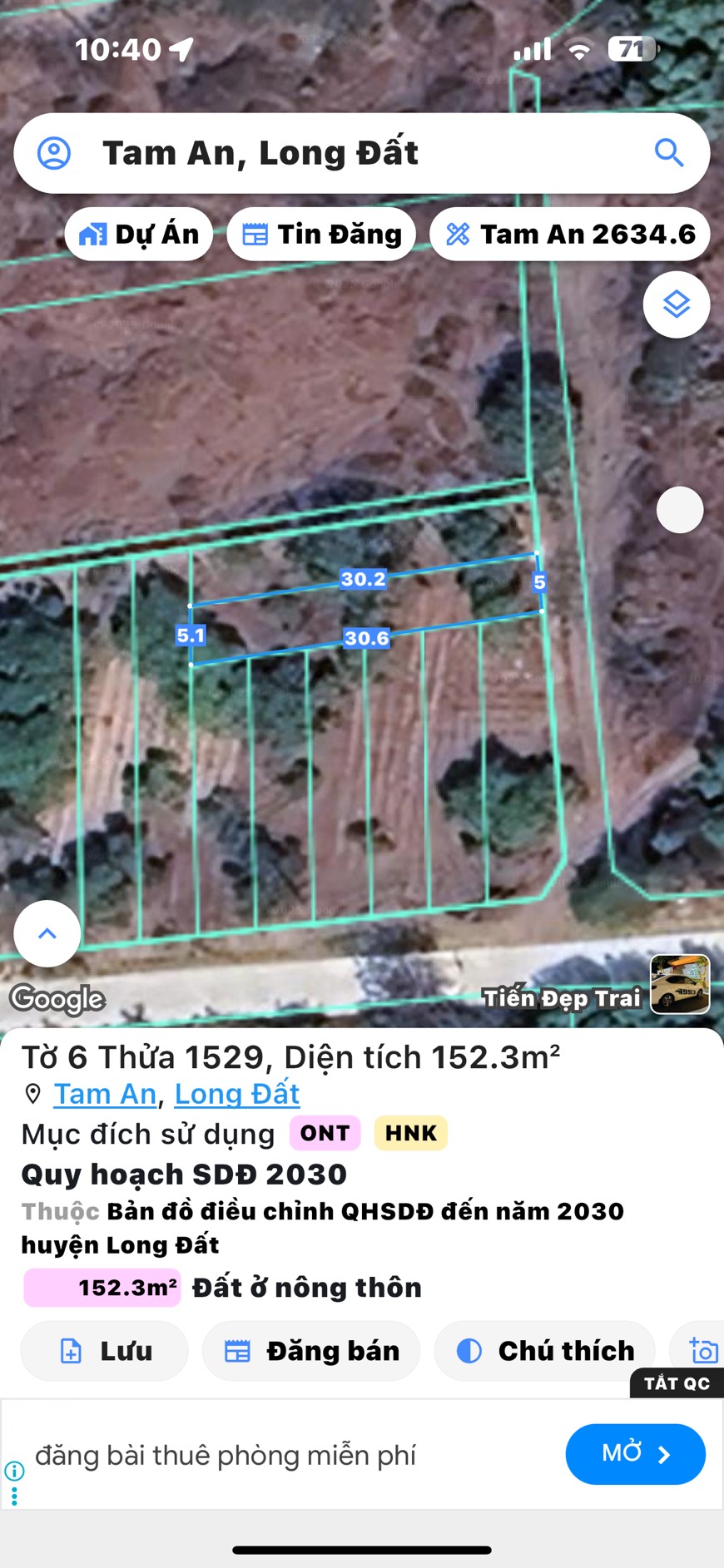This screenshot has height=1568, width=724.
Task: Save the parcel with Lưu
Action: pyautogui.click(x=105, y=1351)
